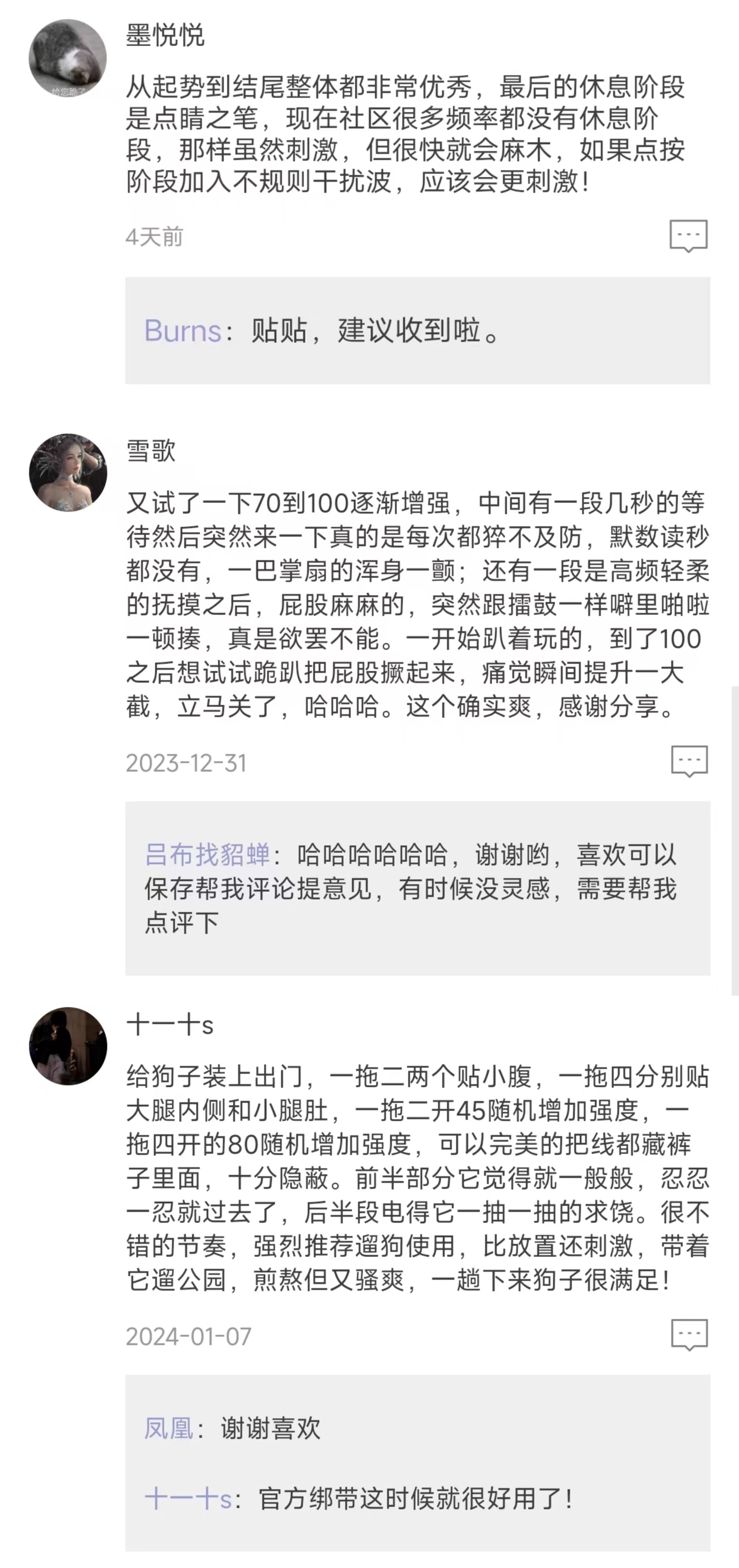Viewport: 739px width, 1568px height.
Task: Open 凤凰's profile from the reply
Action: (x=168, y=1428)
